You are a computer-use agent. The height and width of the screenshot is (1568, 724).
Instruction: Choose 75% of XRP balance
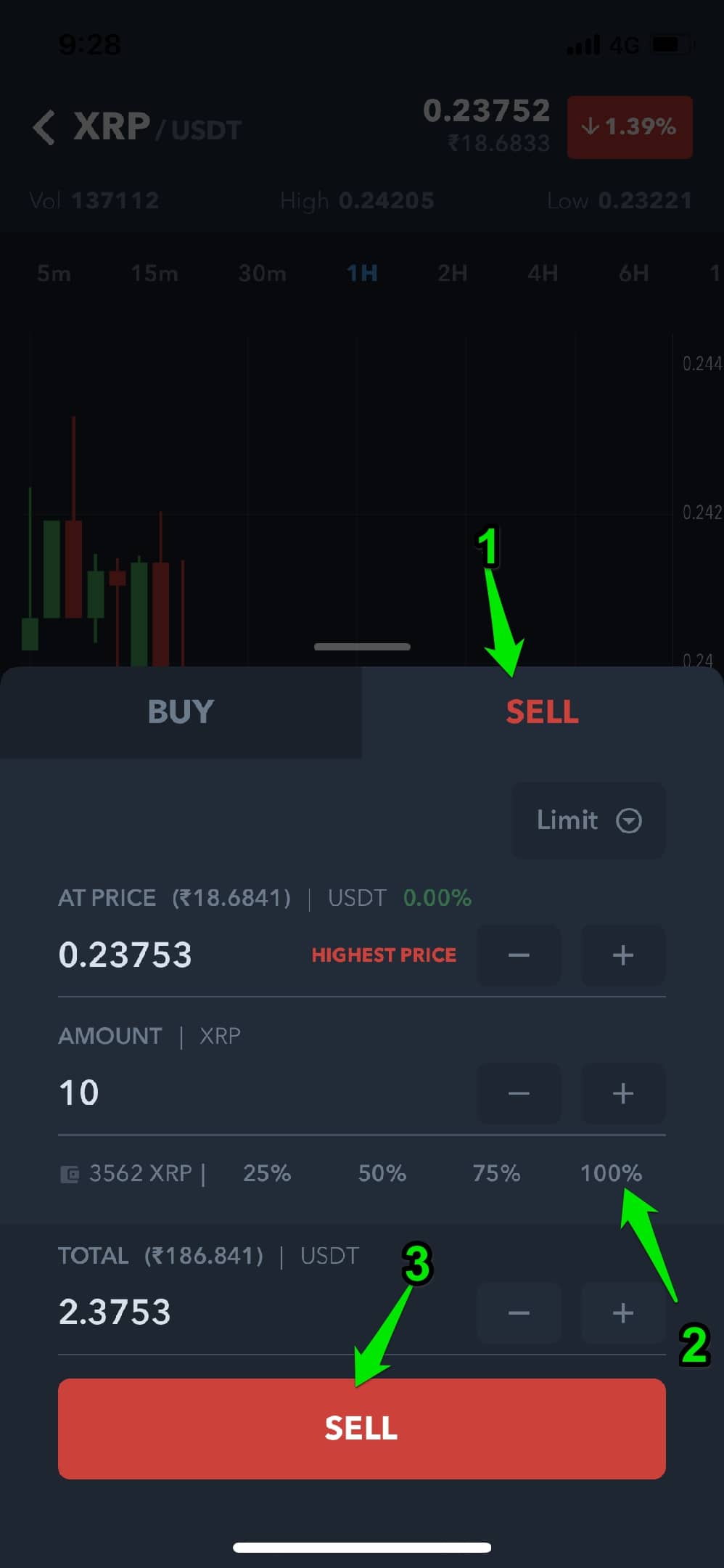point(496,1173)
